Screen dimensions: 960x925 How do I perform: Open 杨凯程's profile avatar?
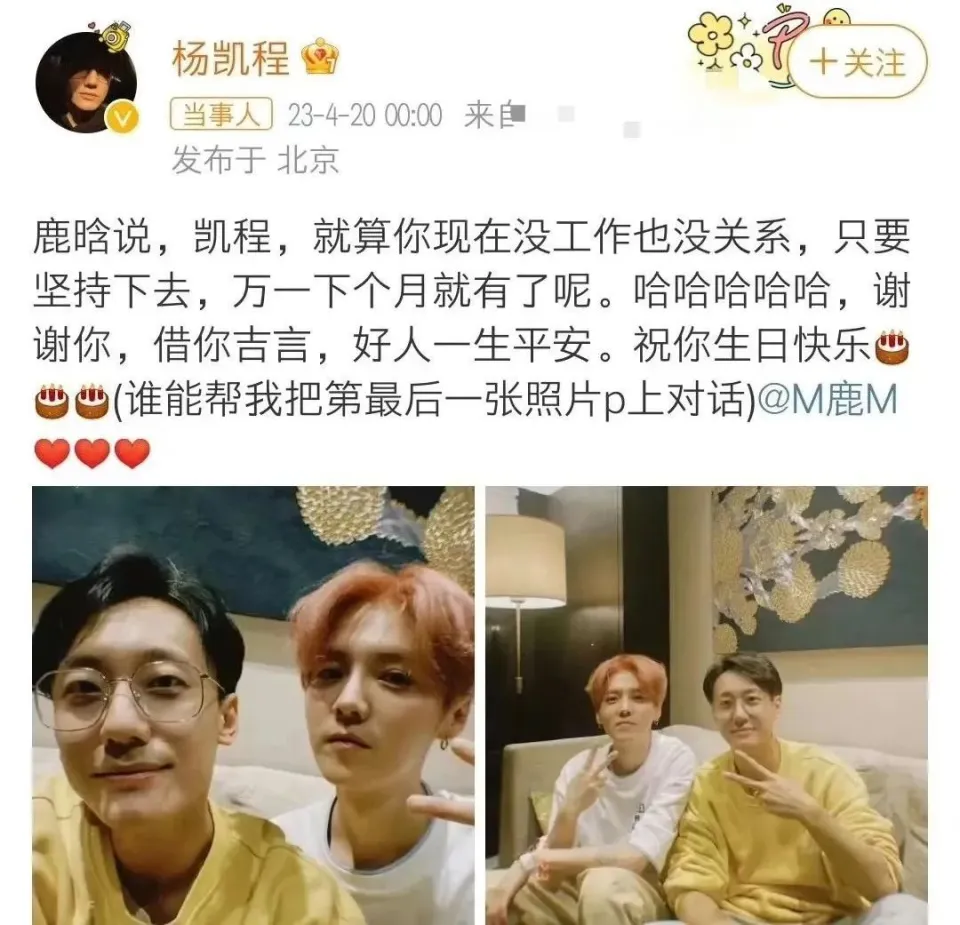pyautogui.click(x=86, y=82)
